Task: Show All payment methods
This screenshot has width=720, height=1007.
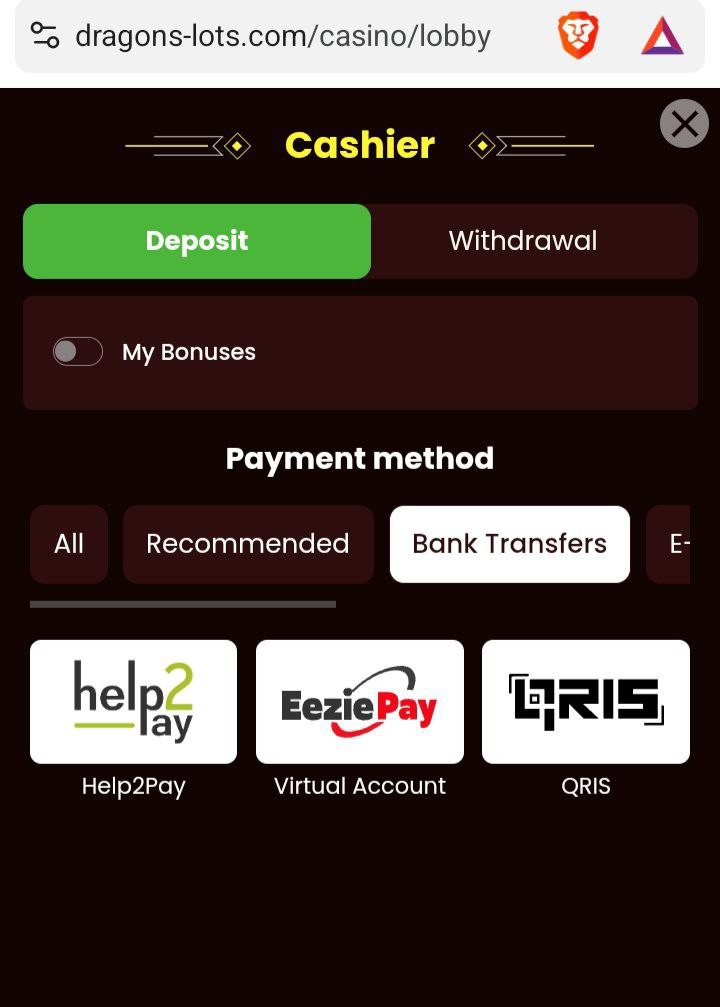Action: pyautogui.click(x=69, y=544)
